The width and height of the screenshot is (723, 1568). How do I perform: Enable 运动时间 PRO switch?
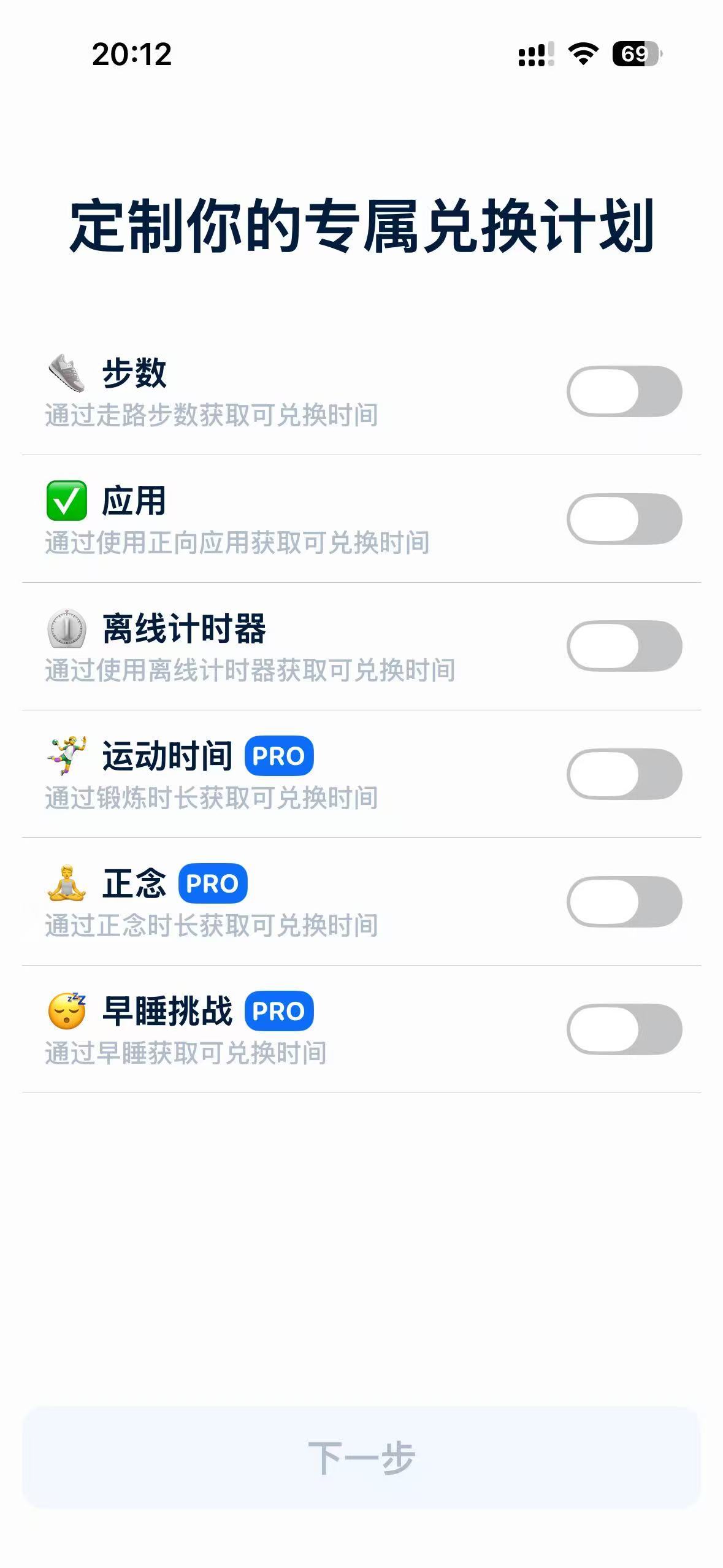(x=624, y=774)
